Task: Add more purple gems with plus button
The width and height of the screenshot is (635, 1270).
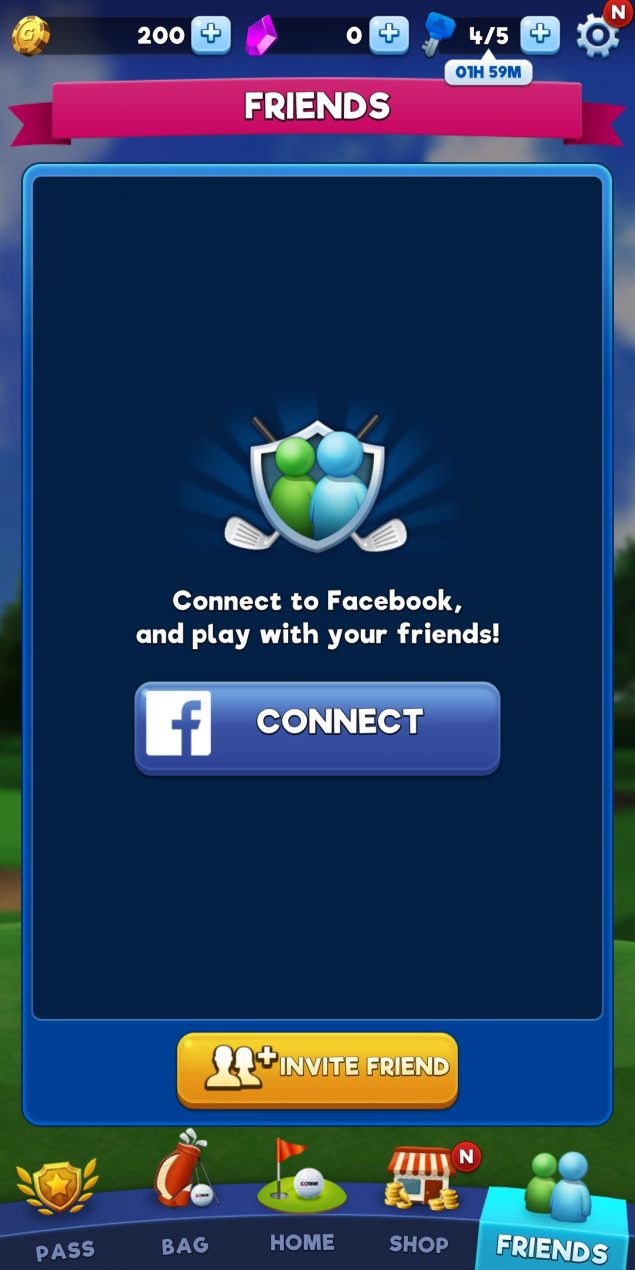Action: (x=389, y=35)
